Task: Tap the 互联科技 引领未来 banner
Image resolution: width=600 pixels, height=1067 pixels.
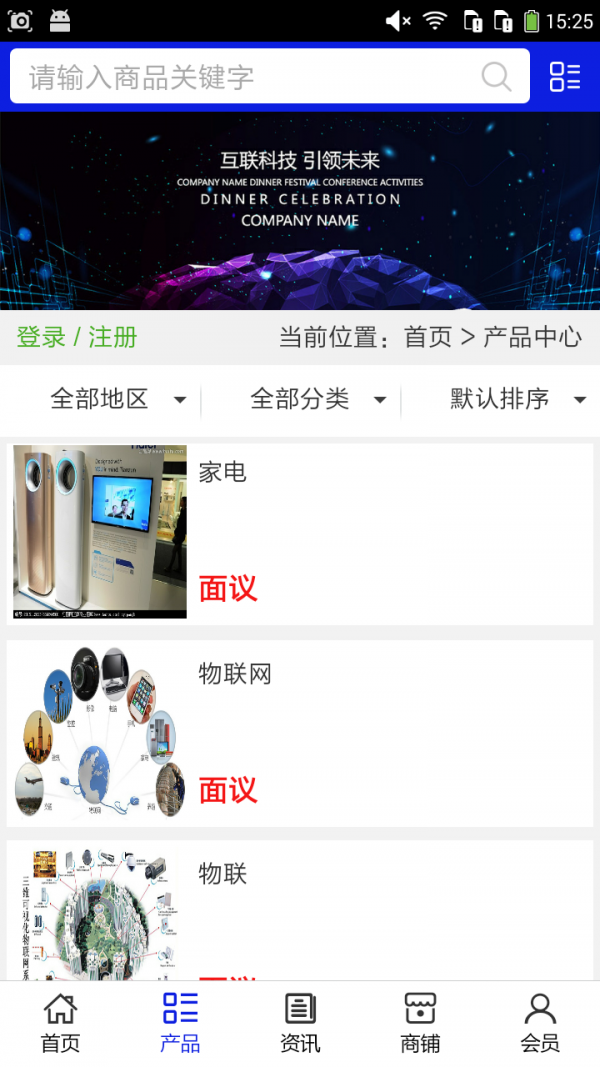Action: point(300,210)
